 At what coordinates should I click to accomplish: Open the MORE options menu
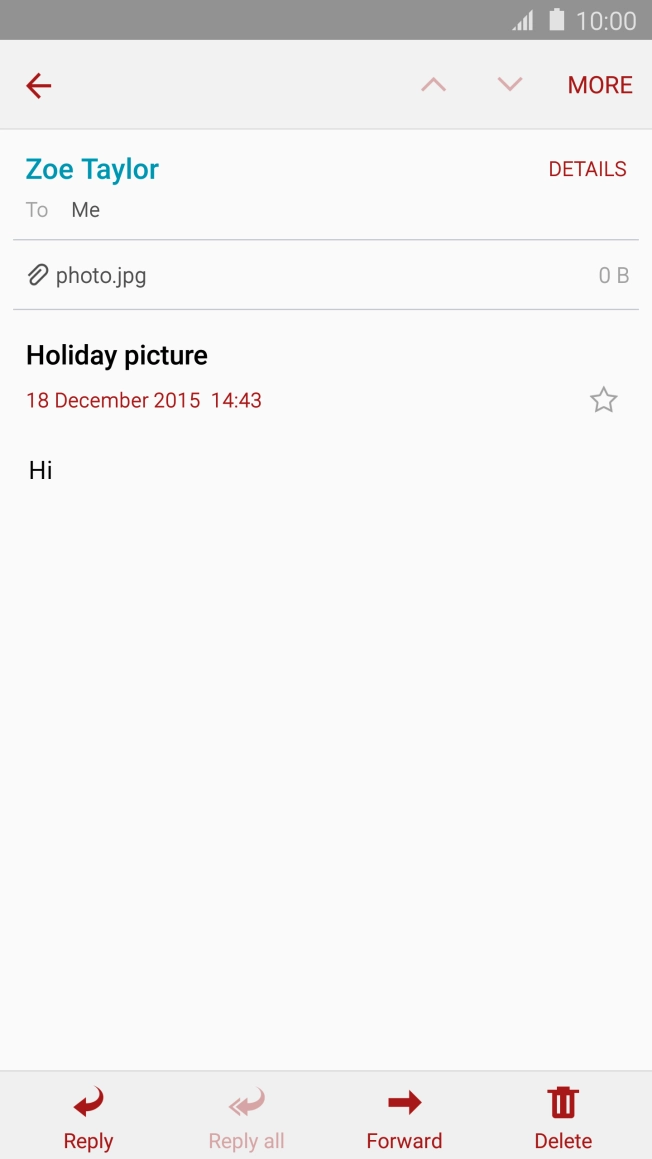click(x=600, y=85)
